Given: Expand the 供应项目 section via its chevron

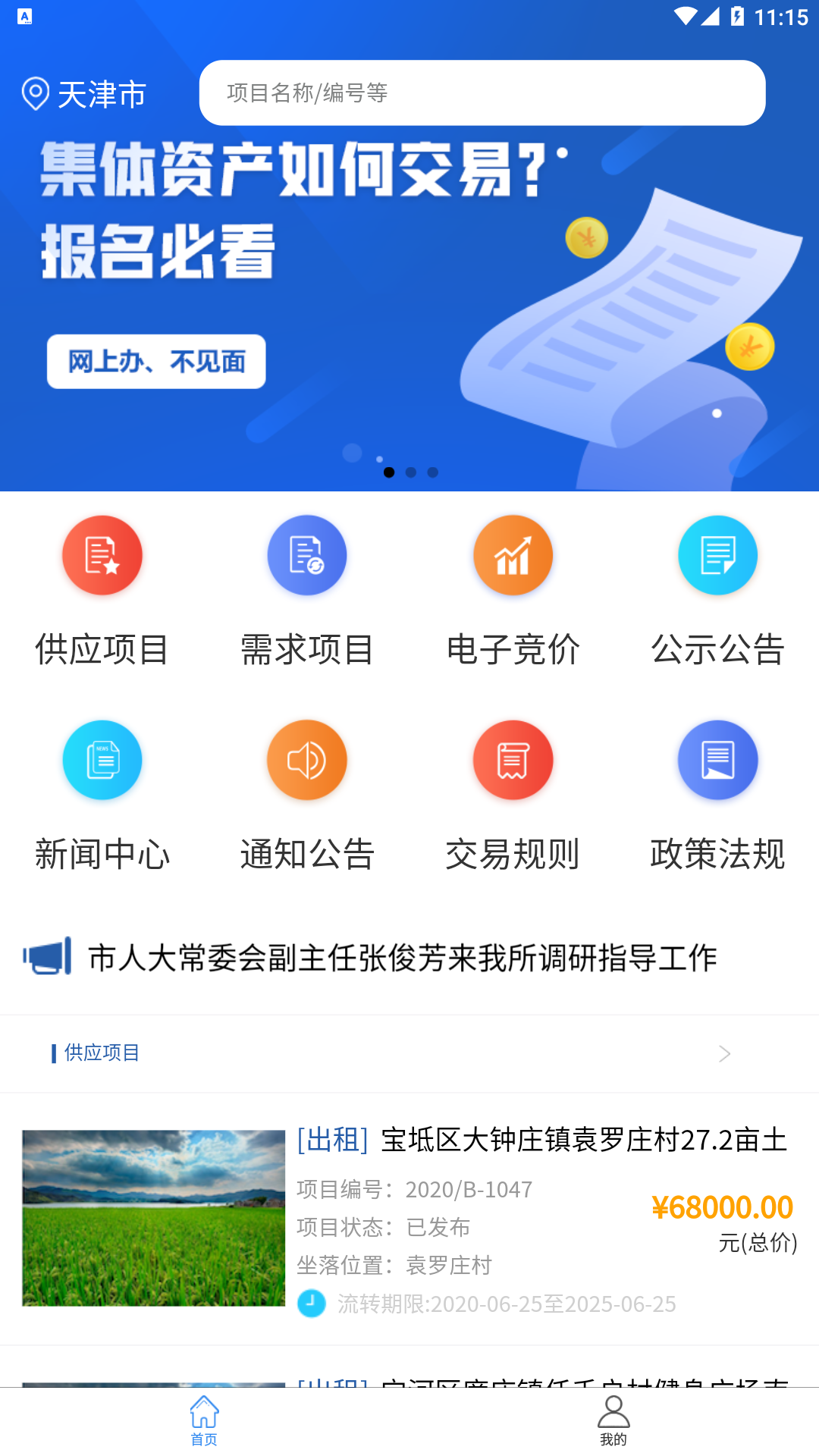Looking at the screenshot, I should point(726,1053).
